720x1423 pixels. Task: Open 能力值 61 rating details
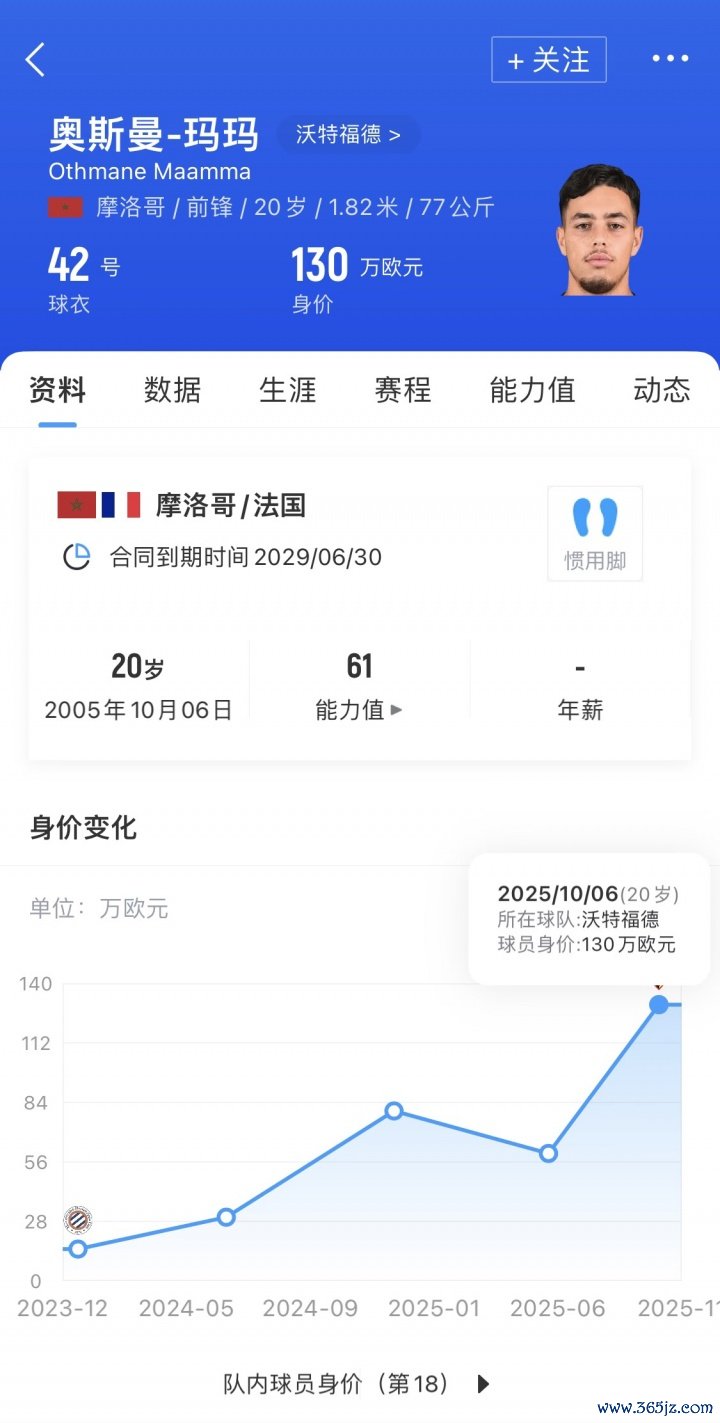pos(359,686)
